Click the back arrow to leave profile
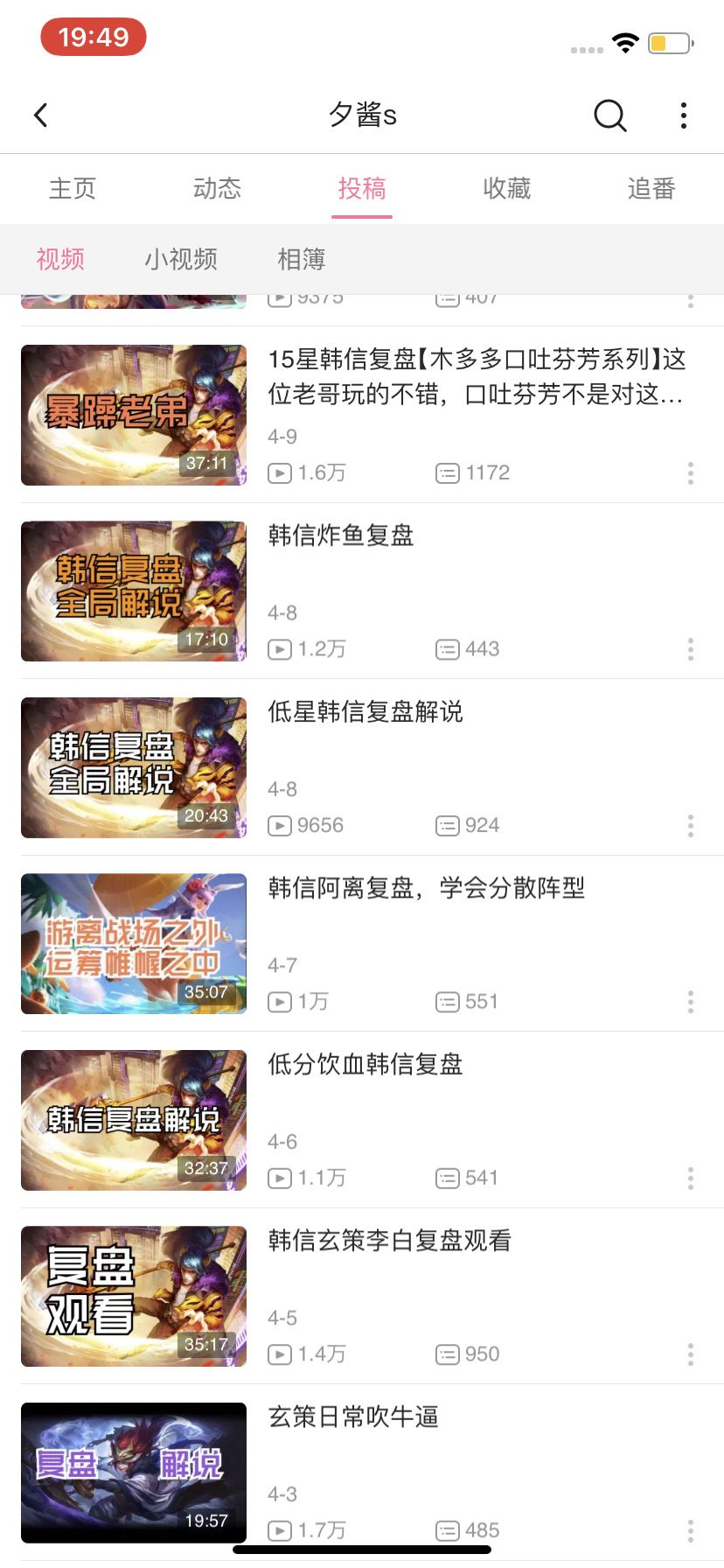 (40, 115)
